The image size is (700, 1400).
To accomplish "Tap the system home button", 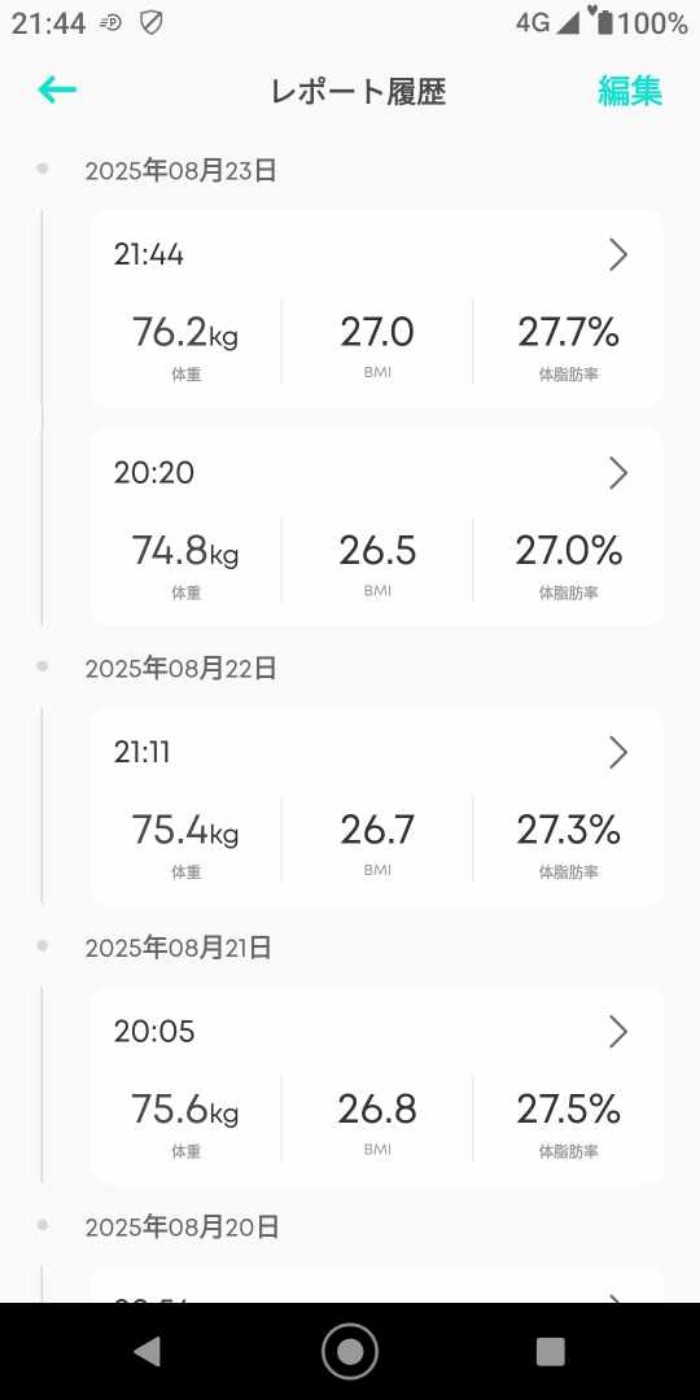I will [350, 1352].
